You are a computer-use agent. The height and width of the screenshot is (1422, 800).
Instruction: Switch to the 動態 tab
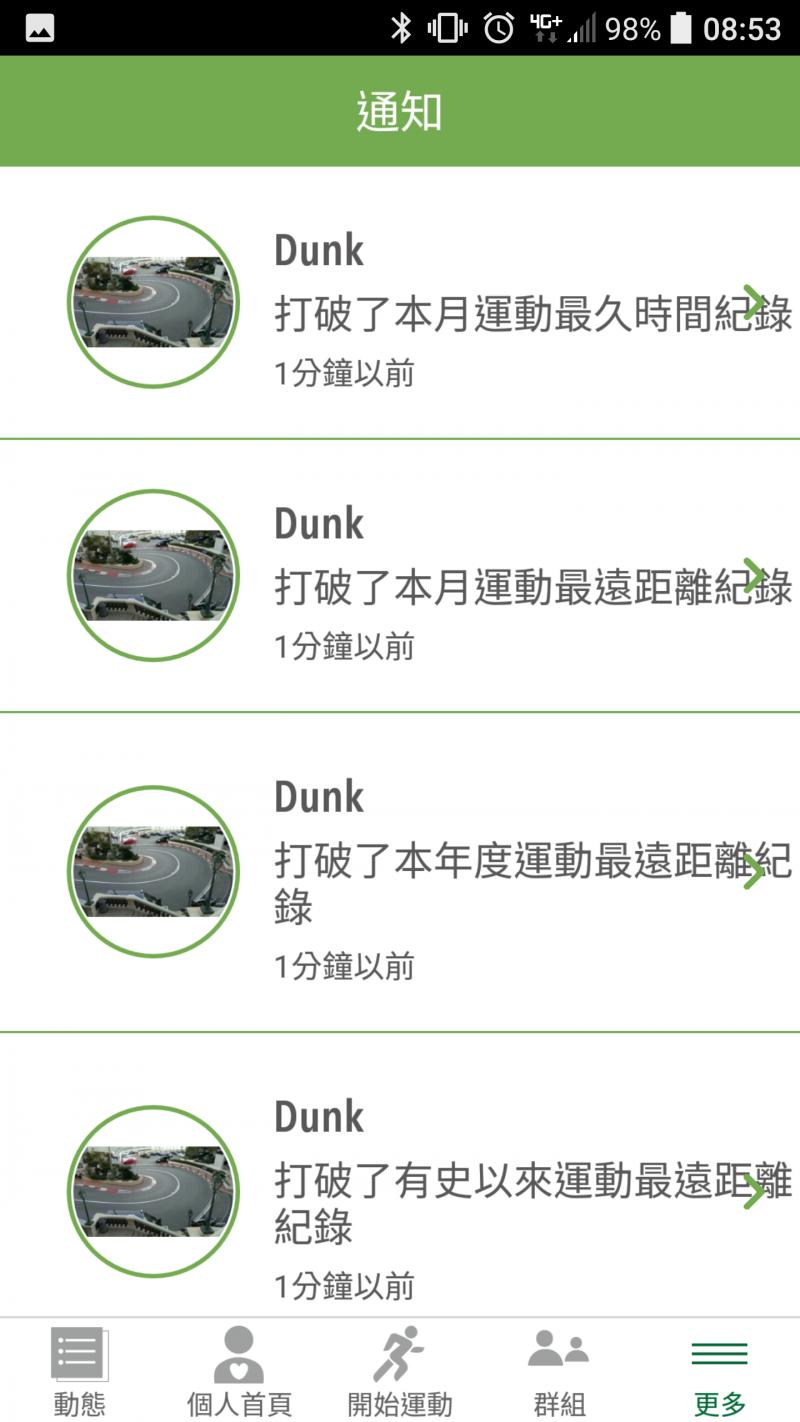pyautogui.click(x=79, y=1371)
